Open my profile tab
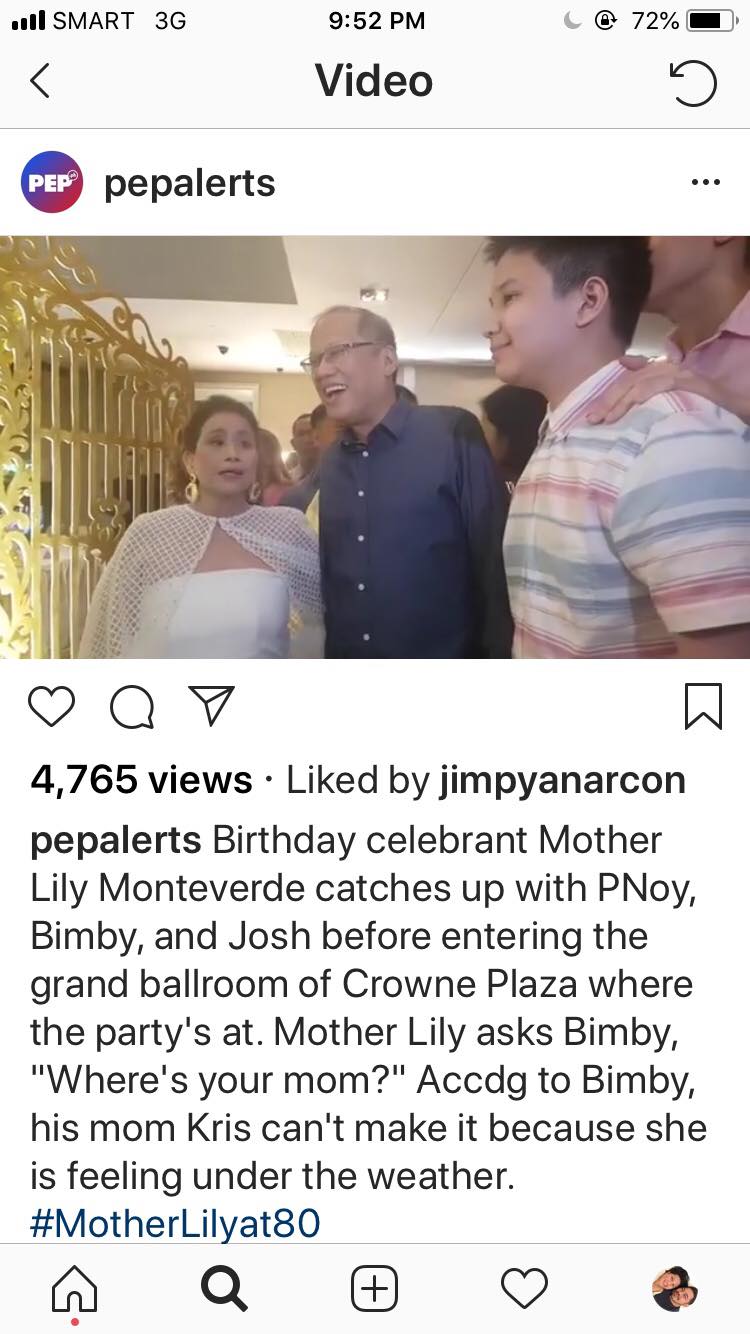This screenshot has height=1334, width=750. point(674,1288)
